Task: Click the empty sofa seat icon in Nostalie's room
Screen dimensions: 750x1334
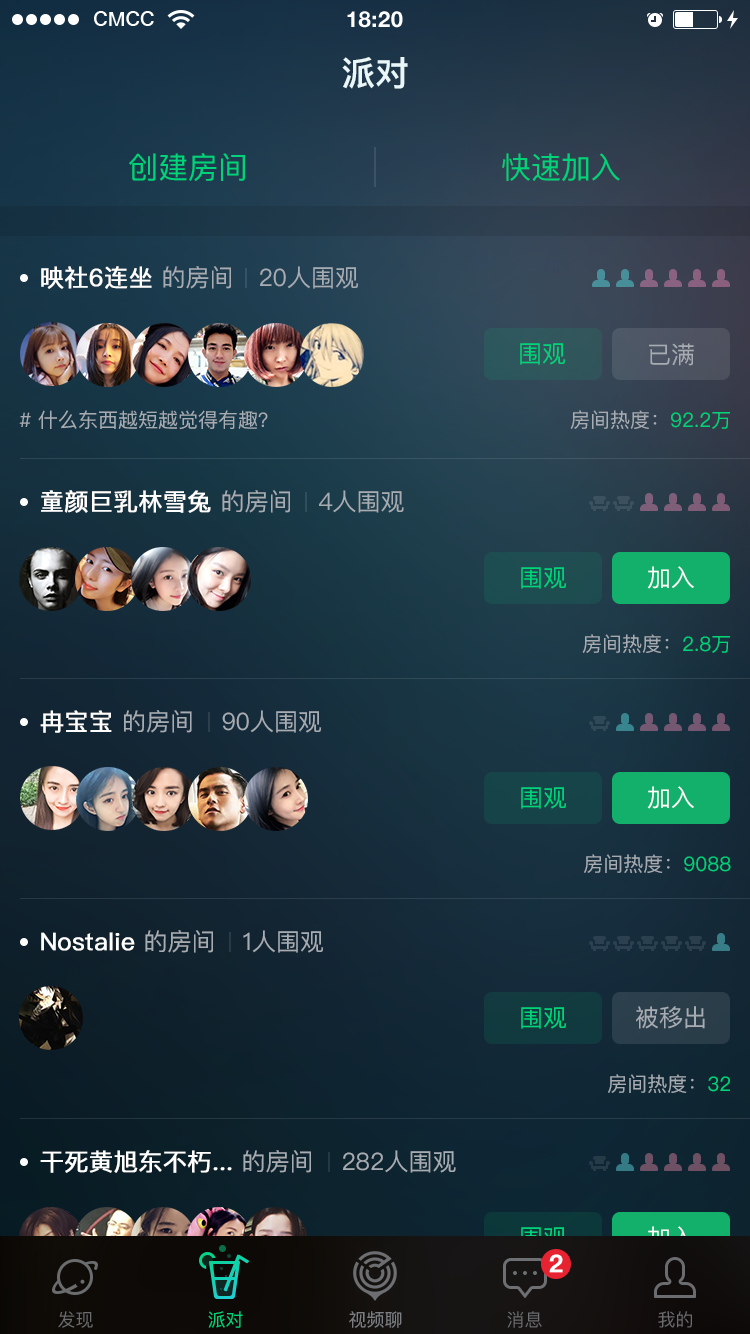Action: [x=598, y=942]
